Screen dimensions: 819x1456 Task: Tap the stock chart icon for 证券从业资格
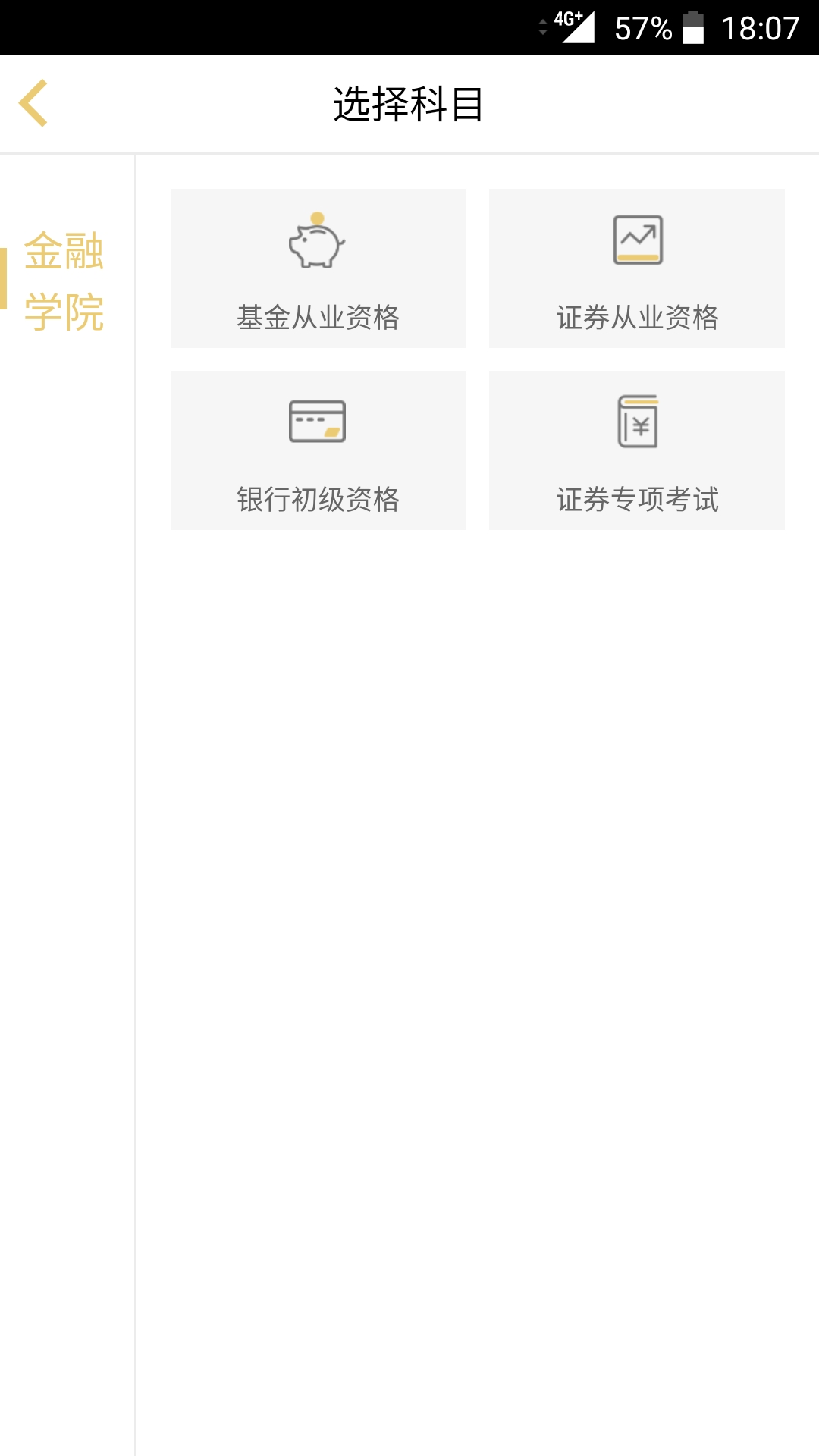637,239
